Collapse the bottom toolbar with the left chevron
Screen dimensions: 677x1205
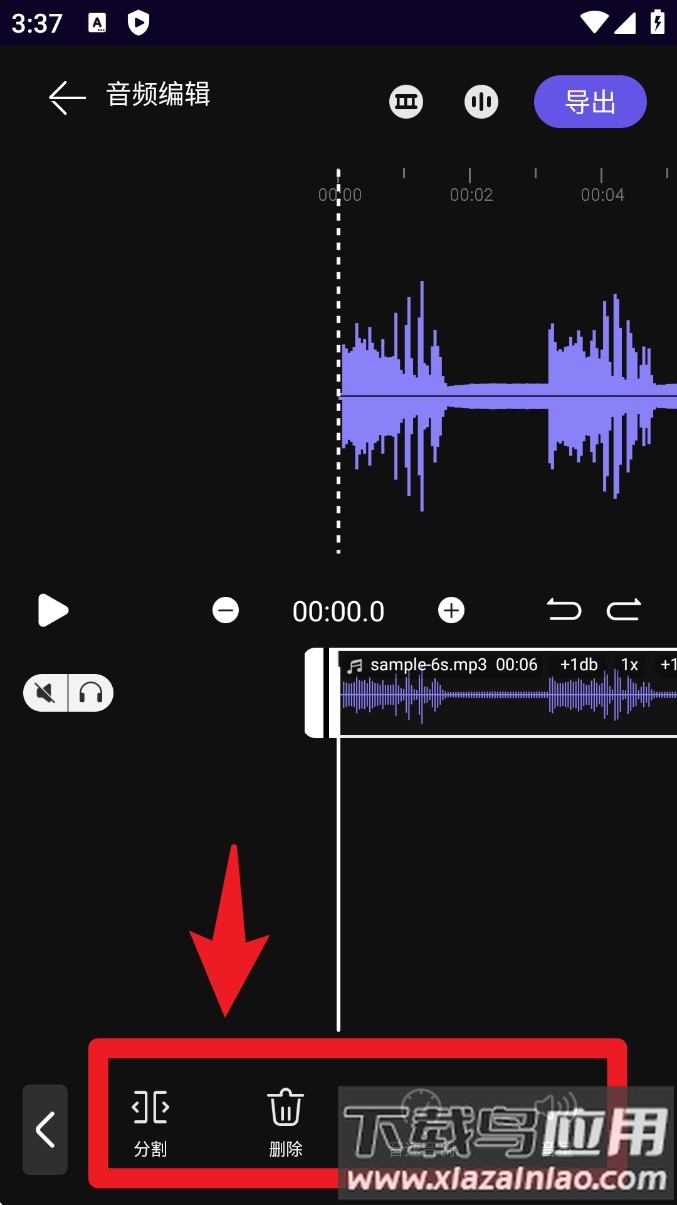(x=45, y=1129)
